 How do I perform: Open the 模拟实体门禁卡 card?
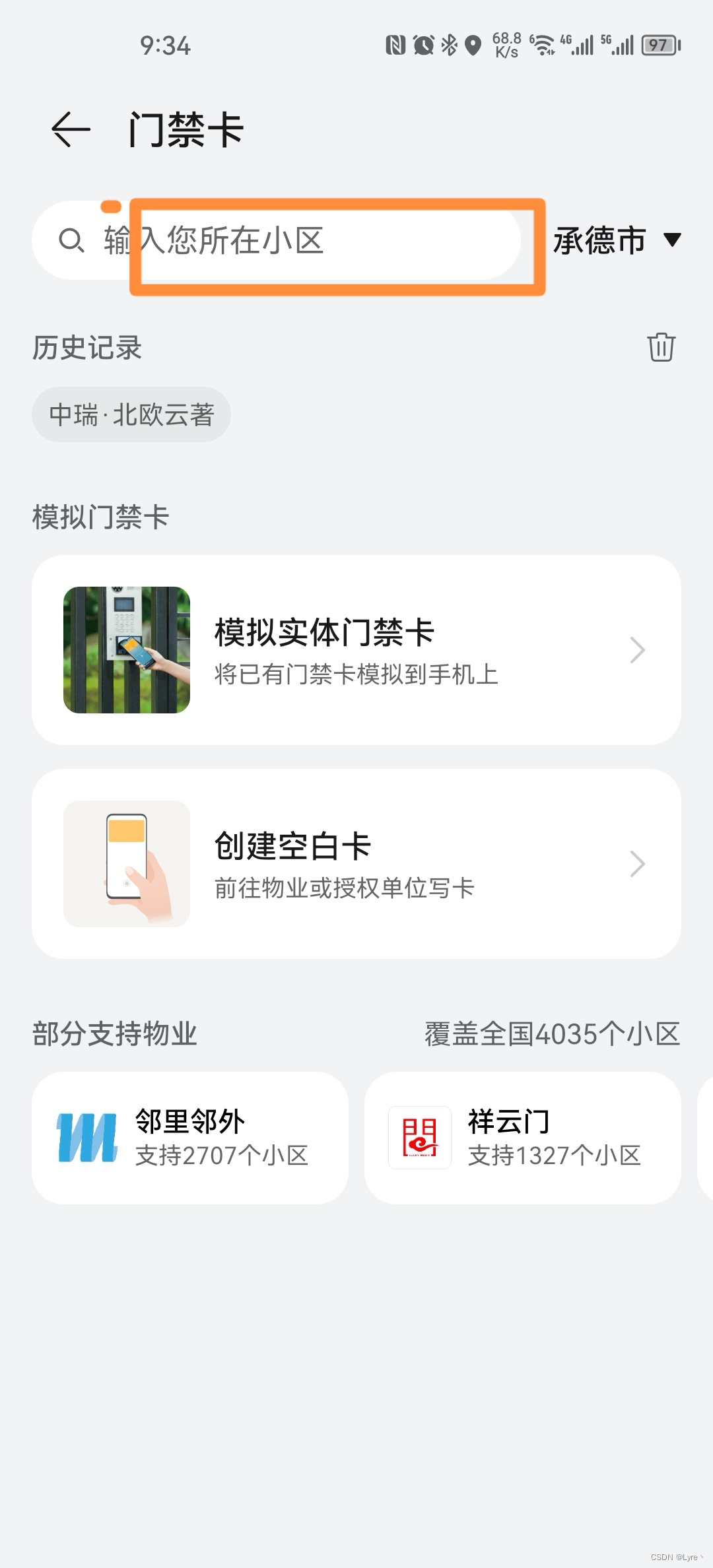click(356, 650)
